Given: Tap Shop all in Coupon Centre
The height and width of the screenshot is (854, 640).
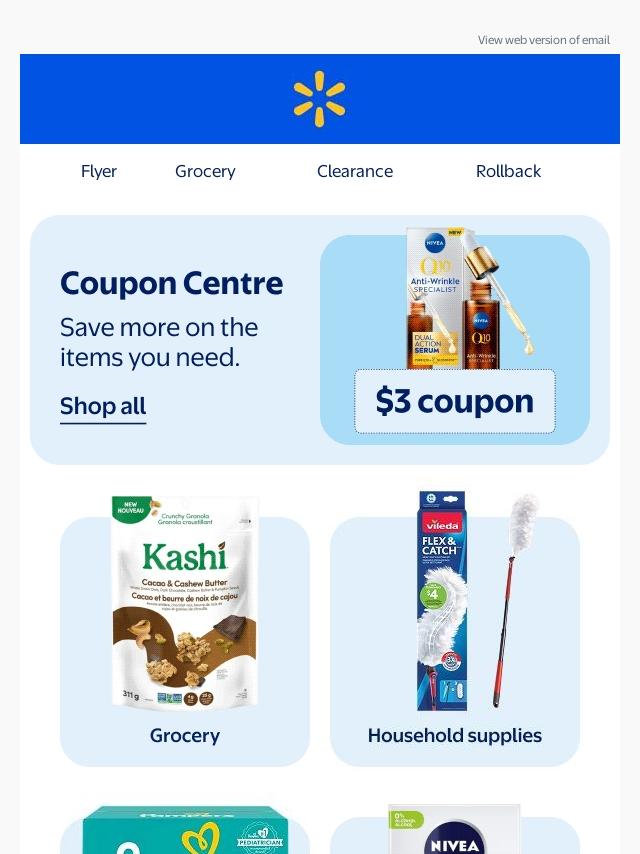Looking at the screenshot, I should tap(103, 406).
